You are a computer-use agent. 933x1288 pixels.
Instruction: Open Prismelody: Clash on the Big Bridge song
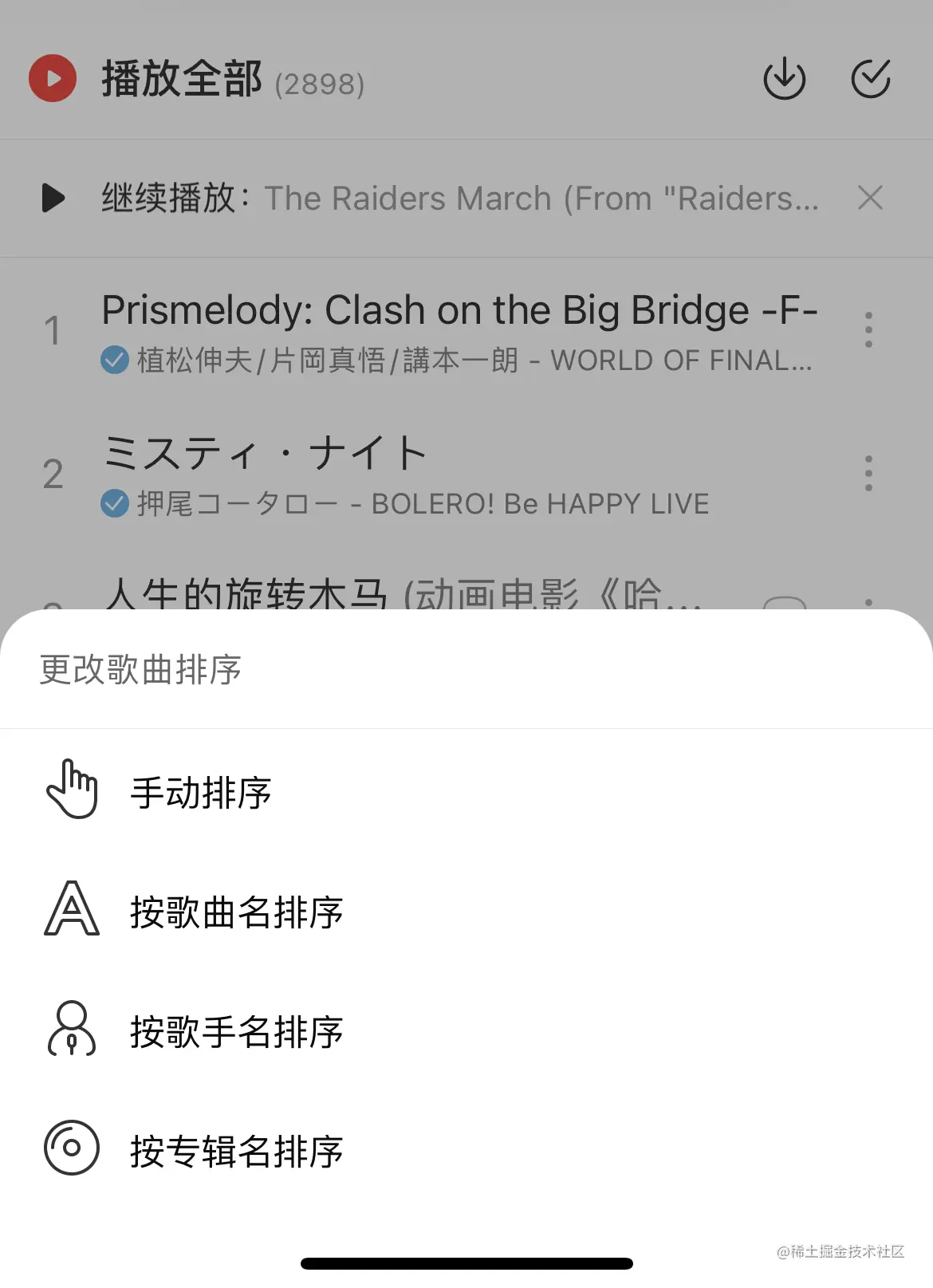(459, 329)
